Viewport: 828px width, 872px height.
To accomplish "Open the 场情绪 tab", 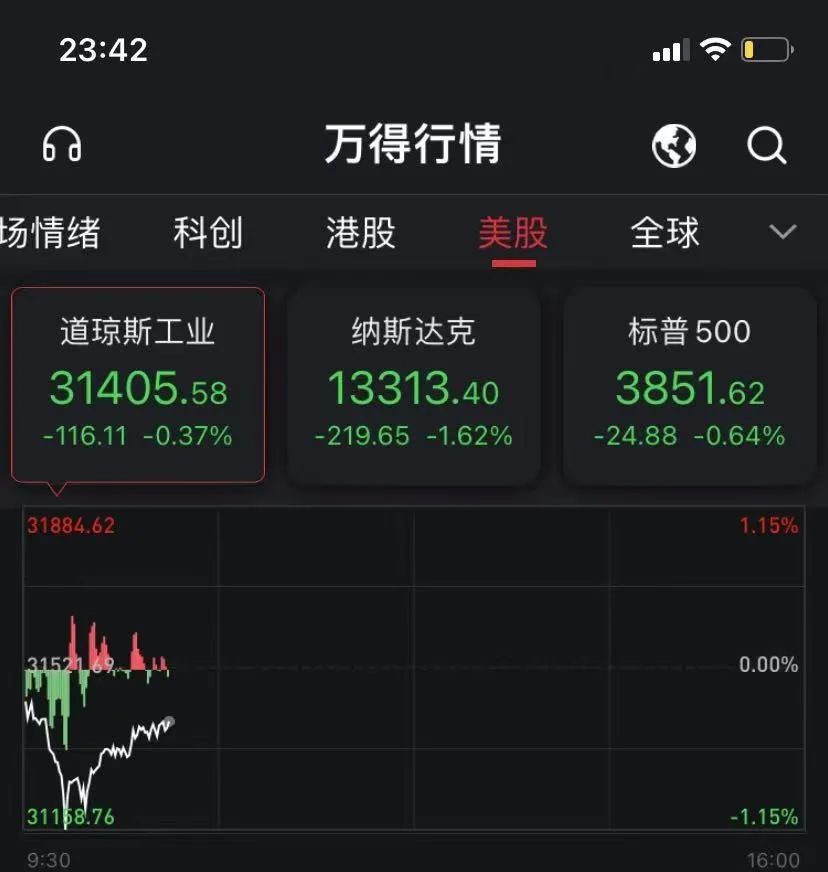I will pyautogui.click(x=51, y=232).
